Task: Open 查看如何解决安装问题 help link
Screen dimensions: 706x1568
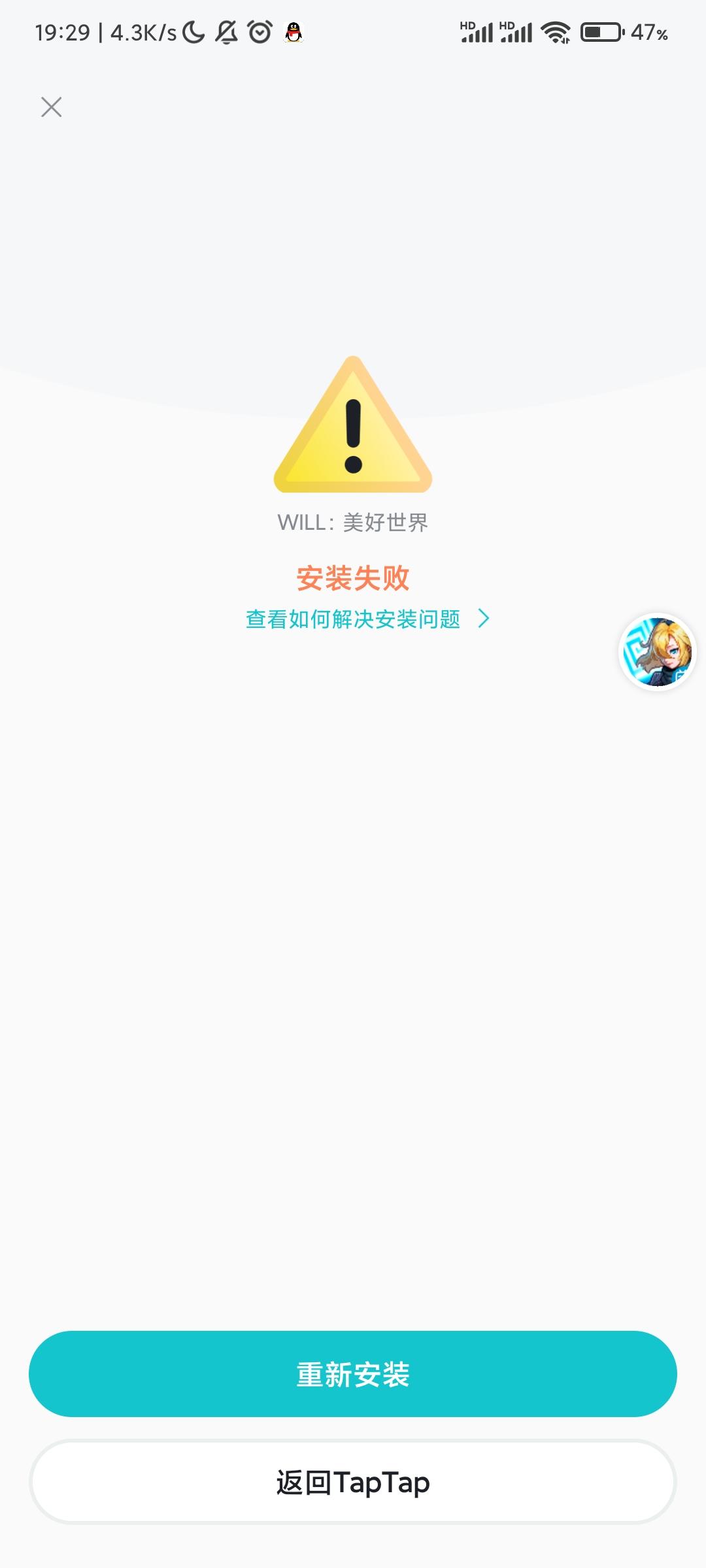Action: [366, 619]
